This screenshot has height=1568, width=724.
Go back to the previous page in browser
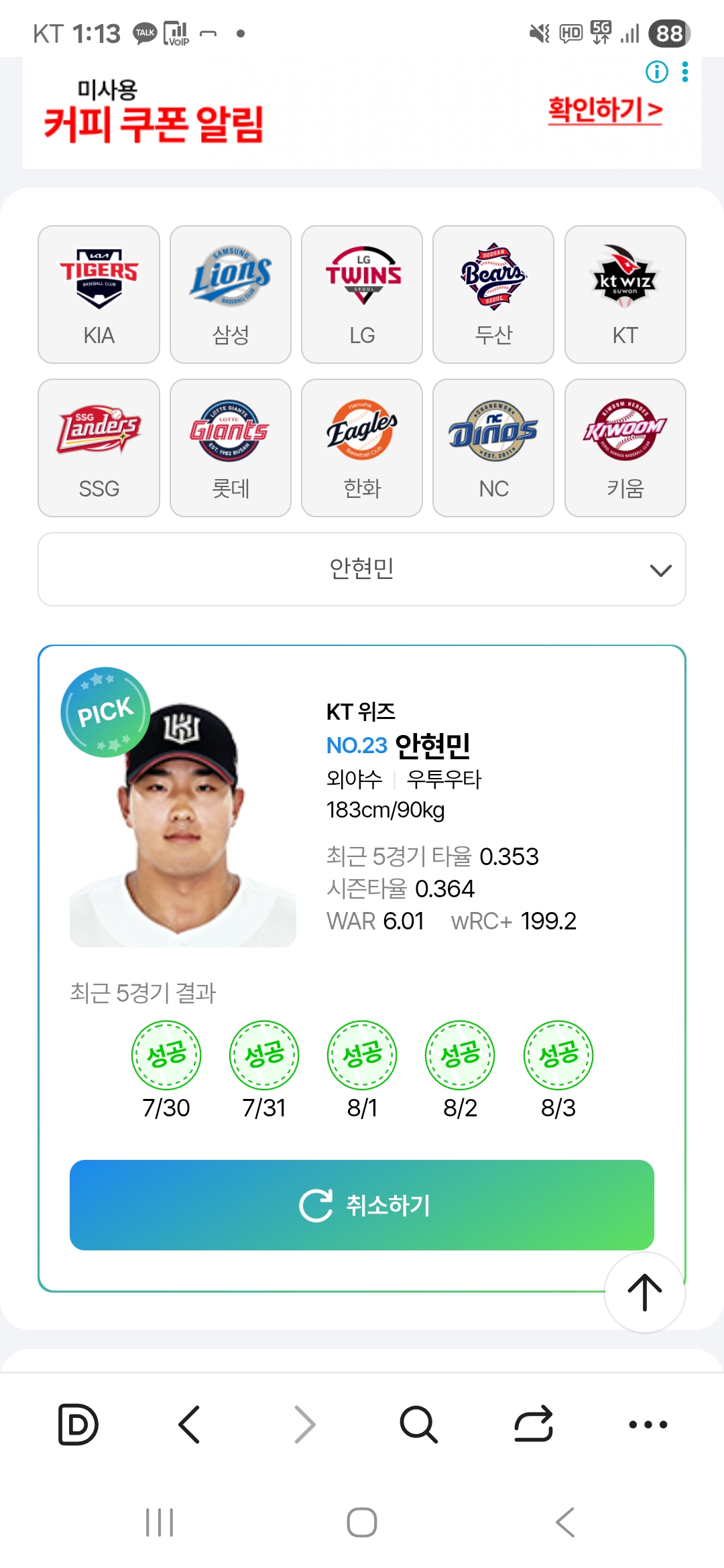tap(190, 1425)
